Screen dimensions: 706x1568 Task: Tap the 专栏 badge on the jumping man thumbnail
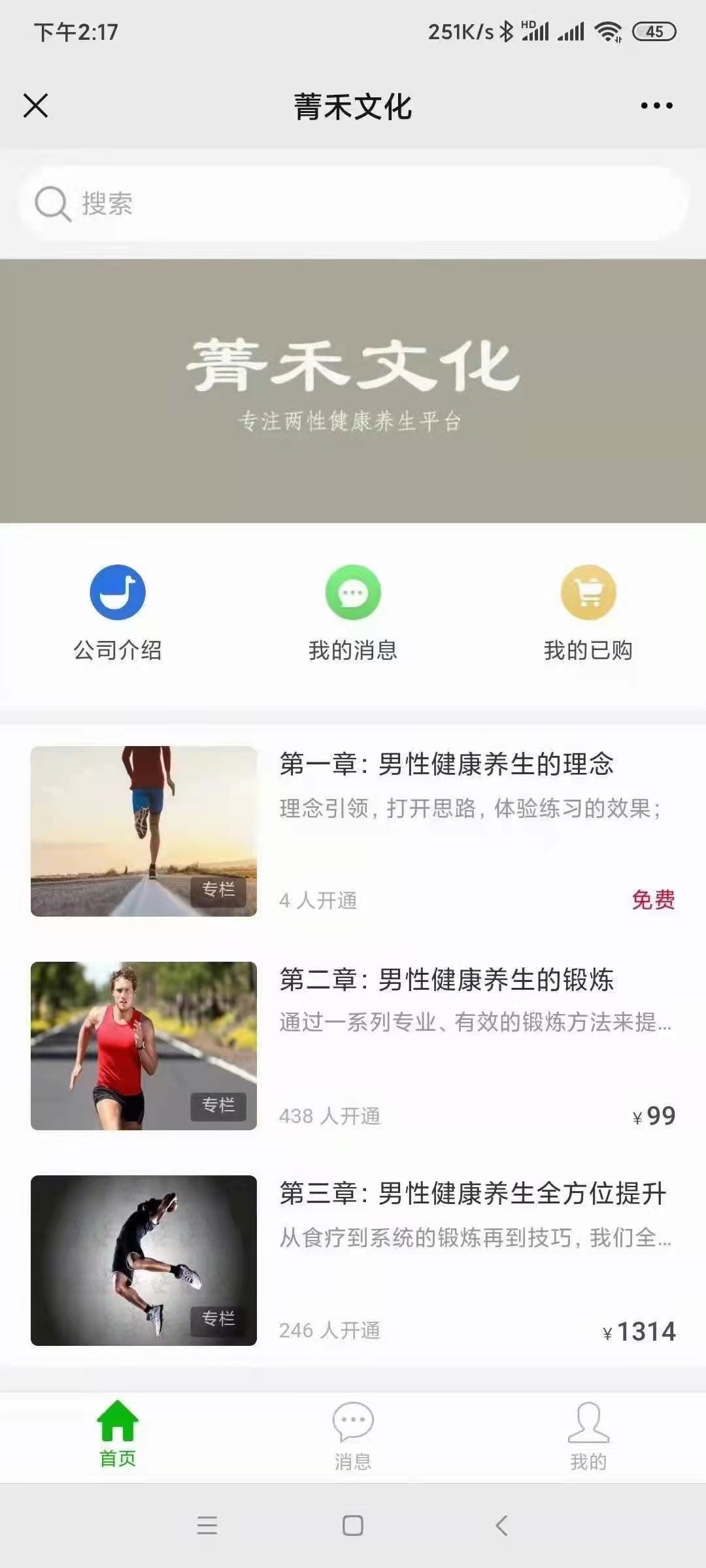(x=216, y=1316)
